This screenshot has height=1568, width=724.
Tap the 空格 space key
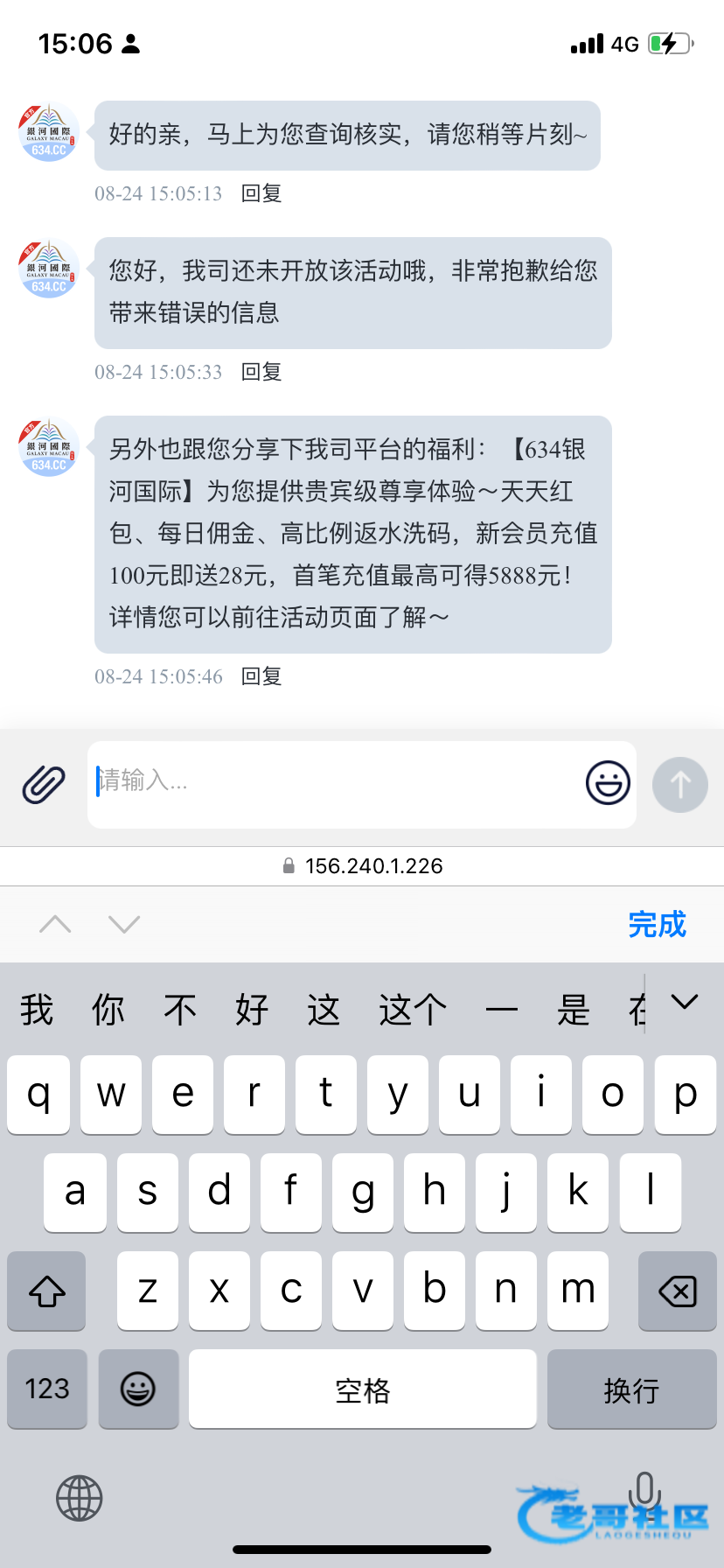tap(363, 1389)
